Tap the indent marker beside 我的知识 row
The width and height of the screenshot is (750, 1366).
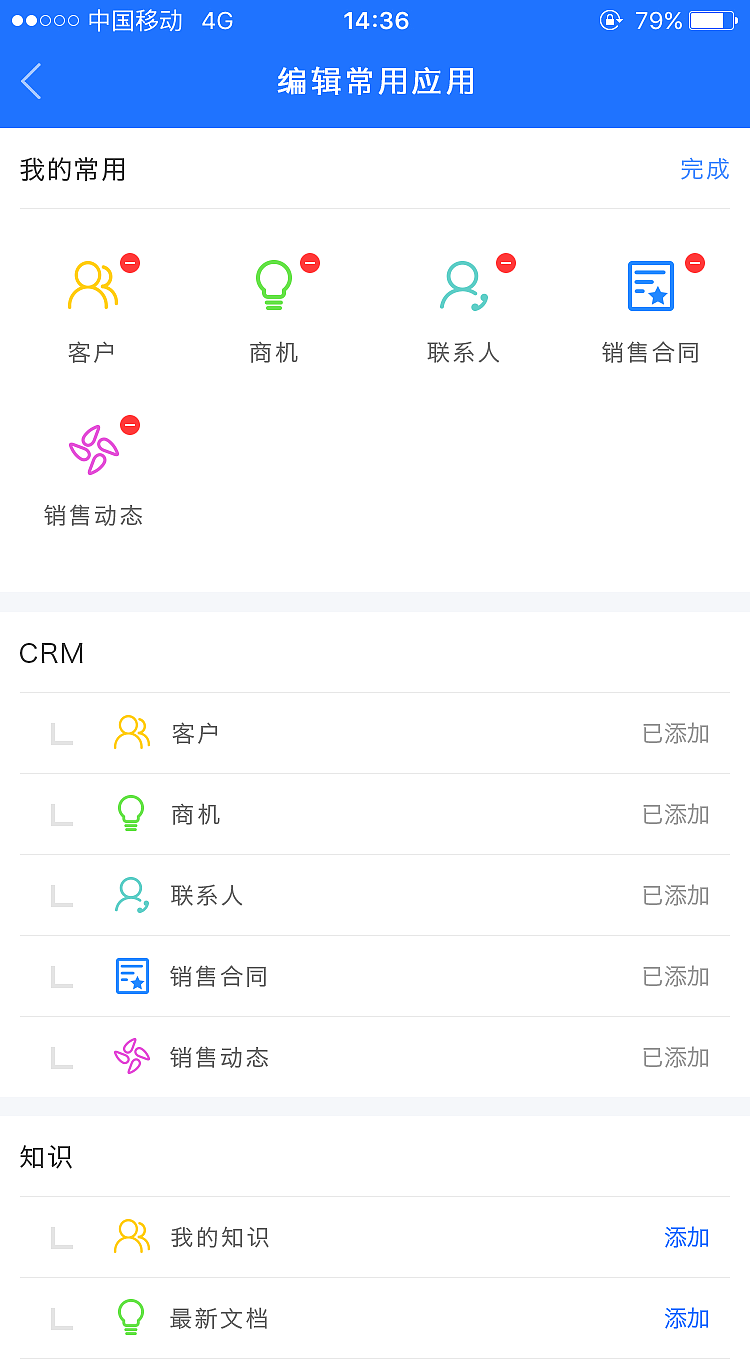[60, 1237]
